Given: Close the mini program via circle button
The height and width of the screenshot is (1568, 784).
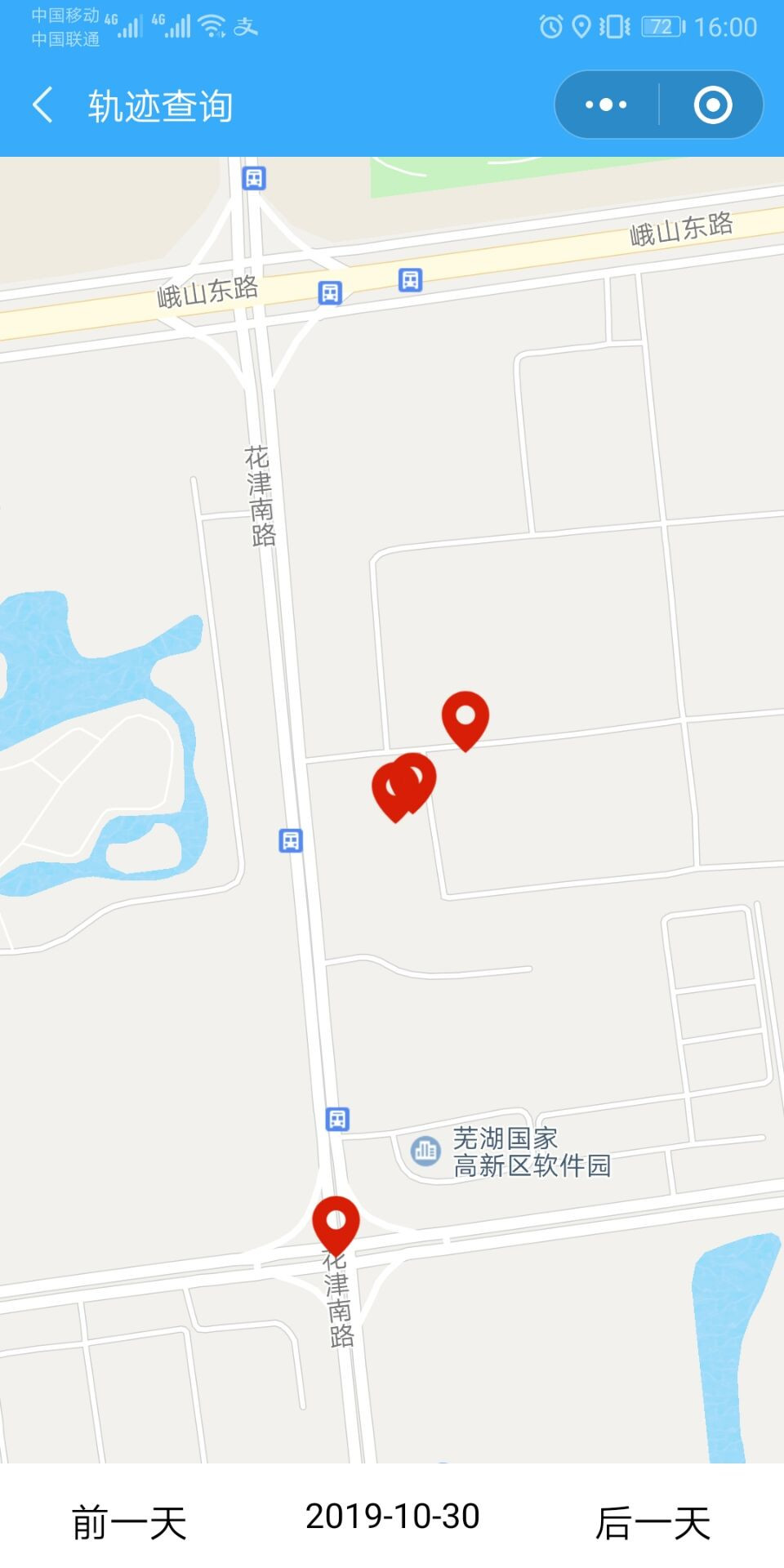Looking at the screenshot, I should click(x=712, y=105).
